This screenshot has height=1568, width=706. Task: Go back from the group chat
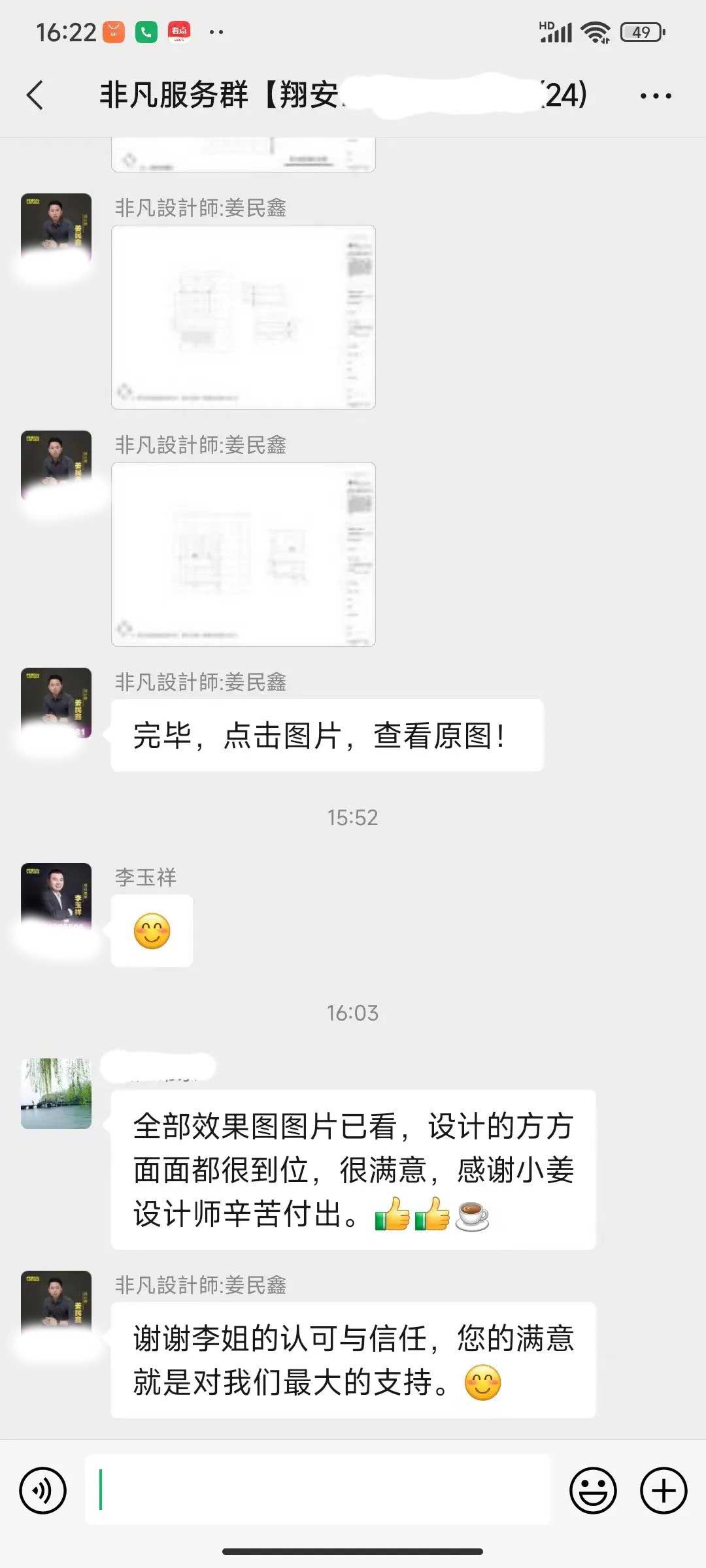(36, 95)
